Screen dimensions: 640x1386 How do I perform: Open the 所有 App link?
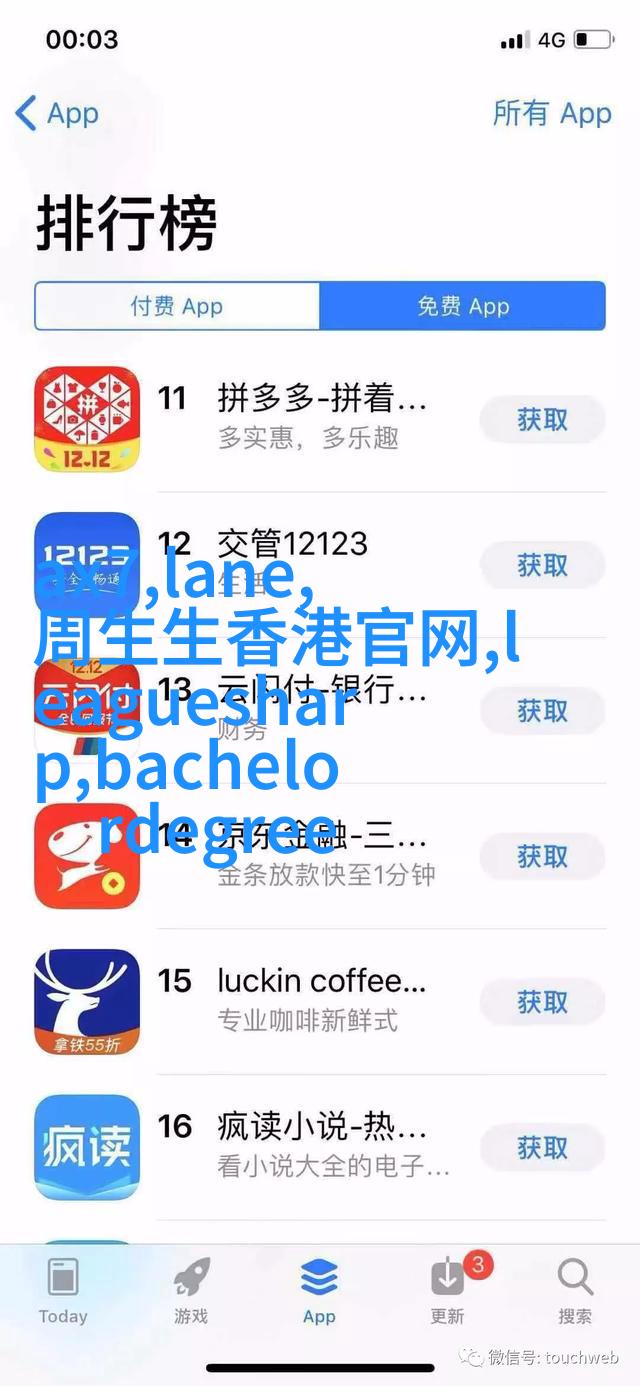pos(551,113)
